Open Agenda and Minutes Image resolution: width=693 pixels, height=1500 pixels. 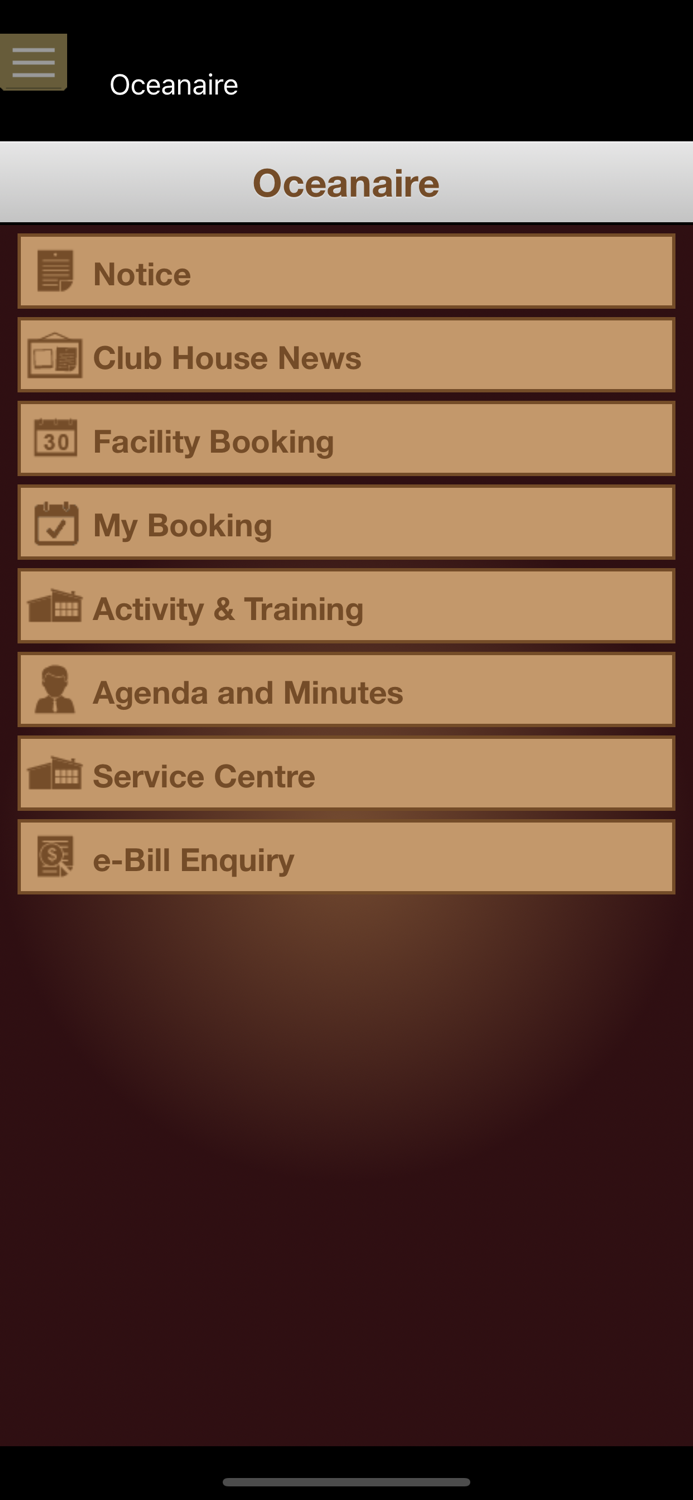[x=346, y=691]
